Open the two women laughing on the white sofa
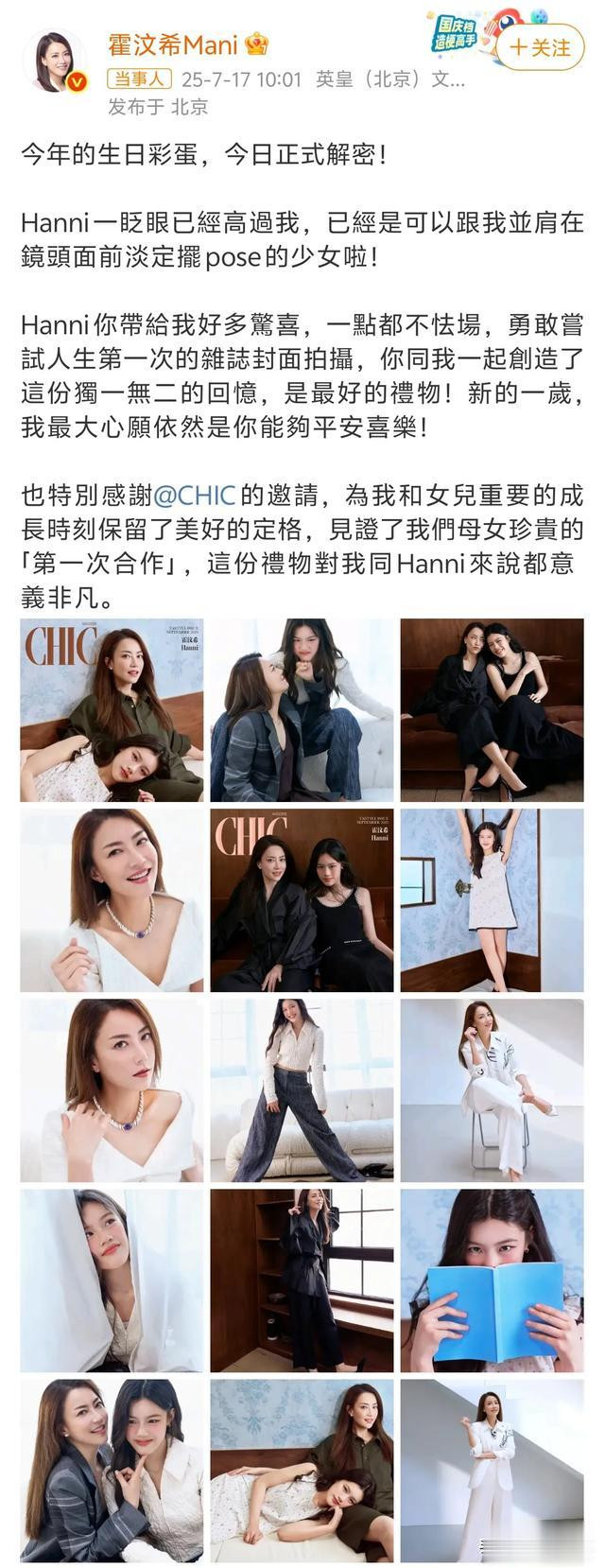The image size is (605, 1568). pos(302,709)
